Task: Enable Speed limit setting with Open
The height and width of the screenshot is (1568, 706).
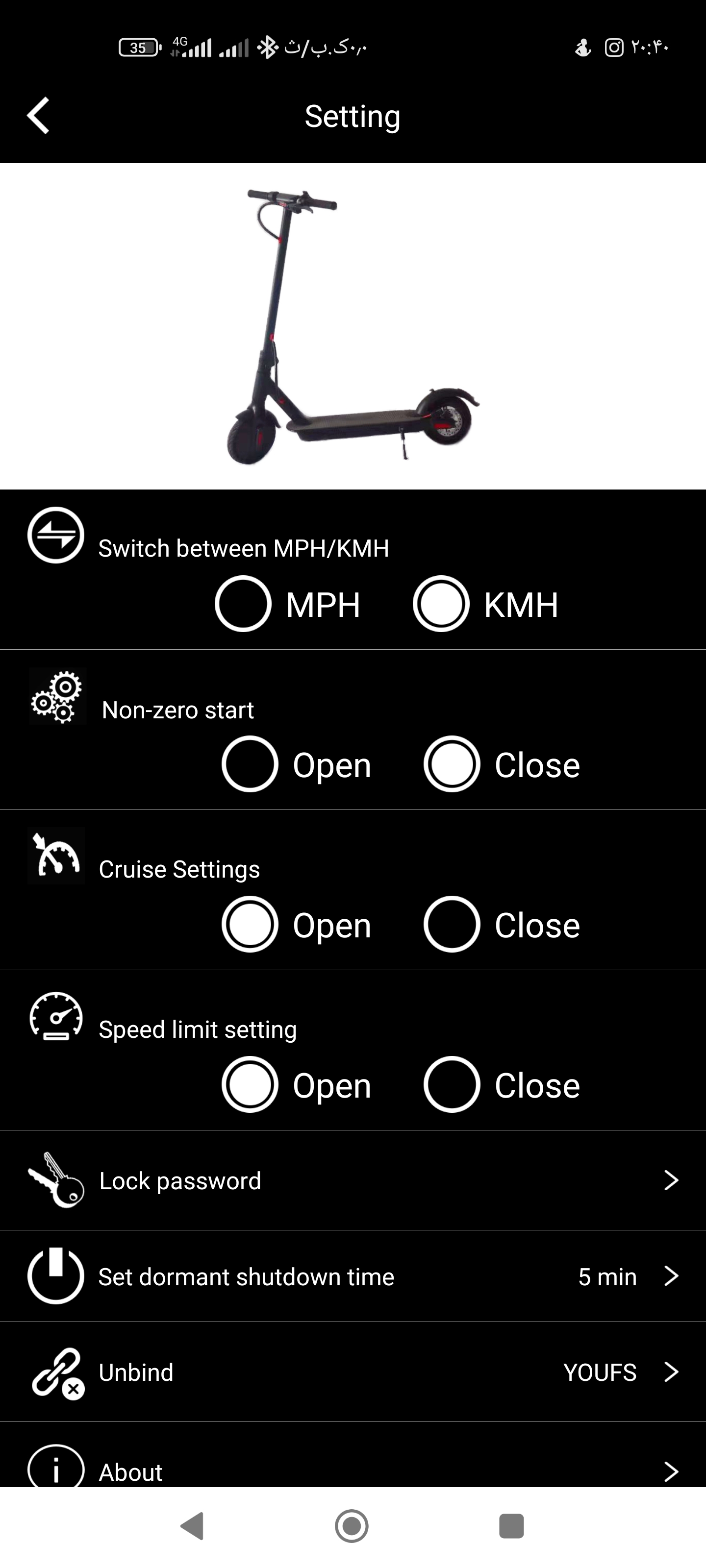Action: pyautogui.click(x=250, y=1084)
